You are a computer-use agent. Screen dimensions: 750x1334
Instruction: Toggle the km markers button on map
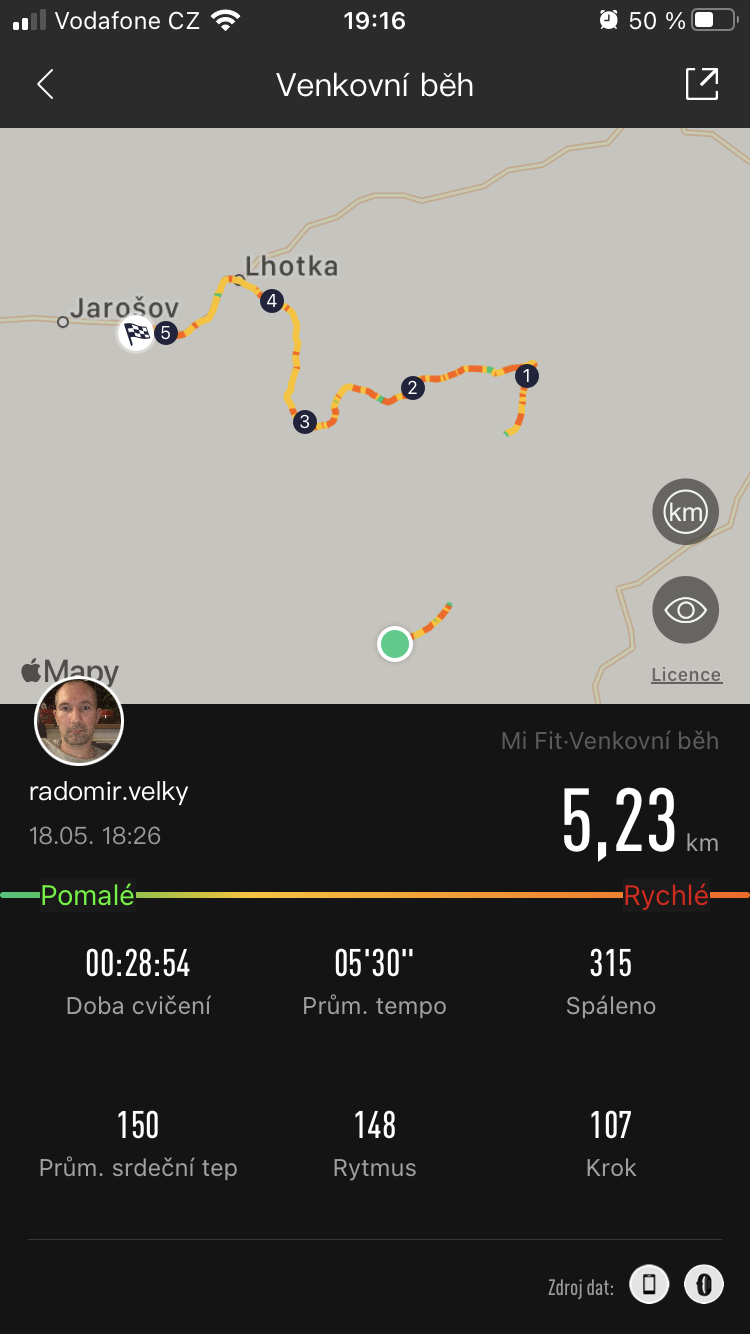(x=686, y=512)
